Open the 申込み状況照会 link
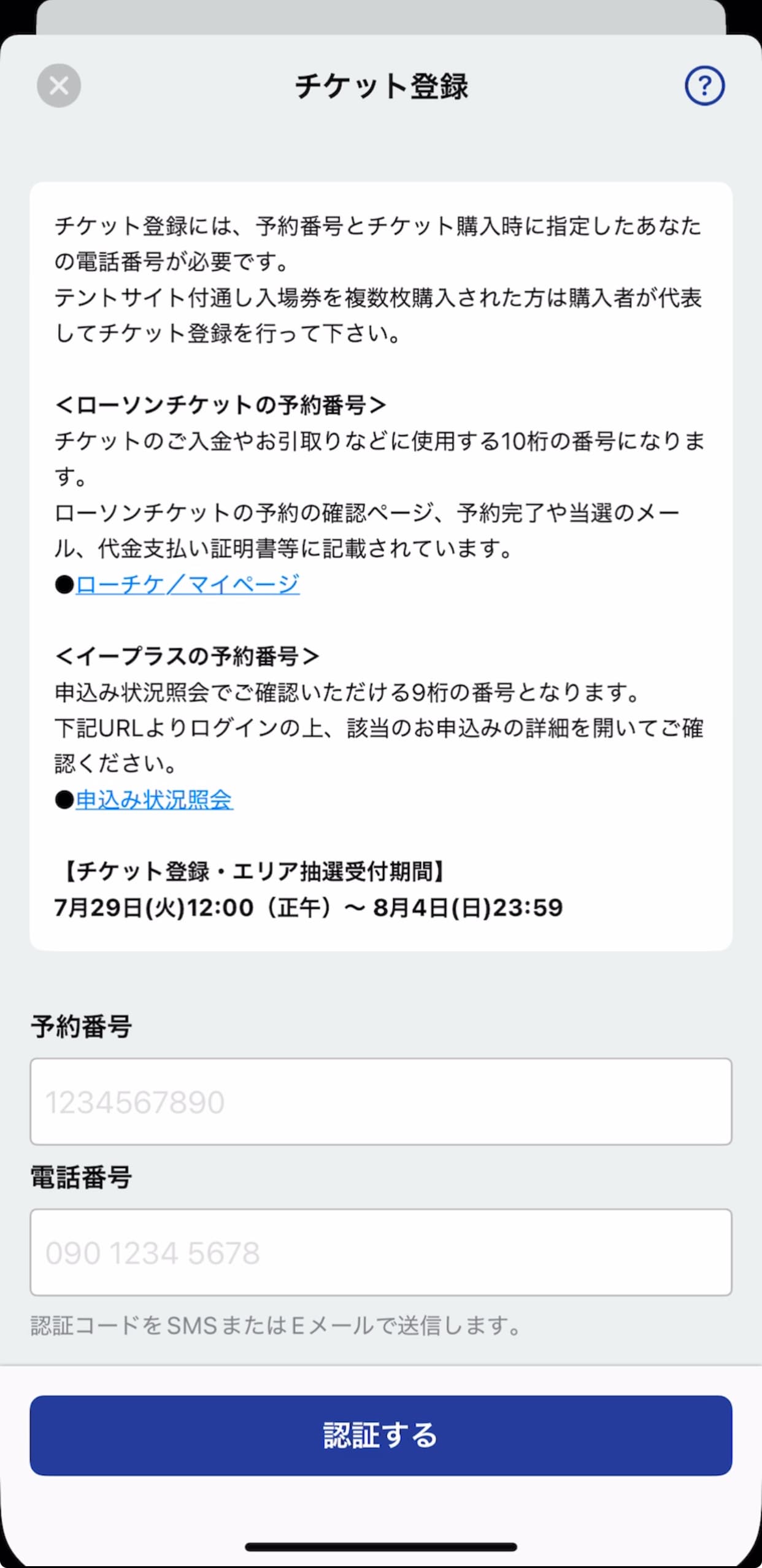Viewport: 762px width, 1568px height. 154,799
